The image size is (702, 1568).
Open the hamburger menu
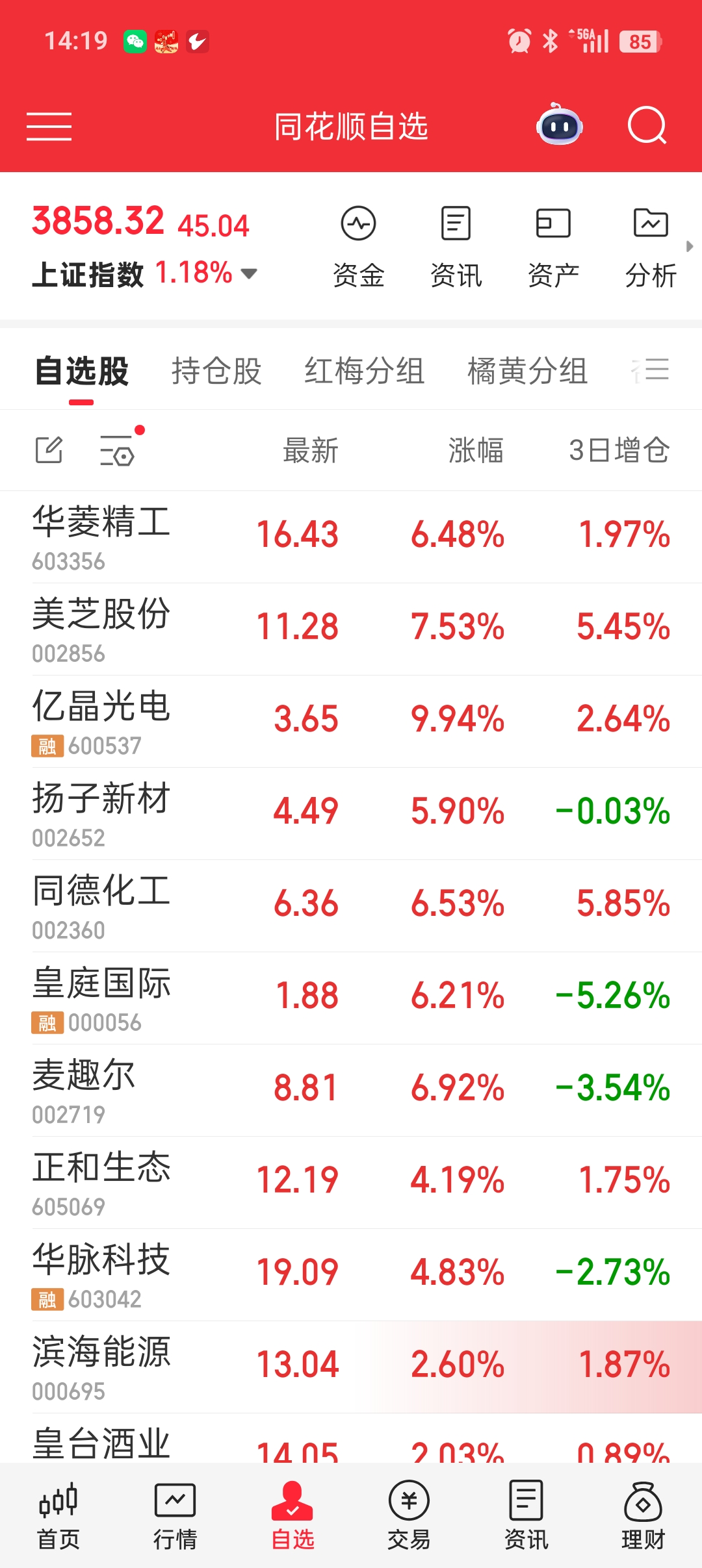click(x=49, y=126)
